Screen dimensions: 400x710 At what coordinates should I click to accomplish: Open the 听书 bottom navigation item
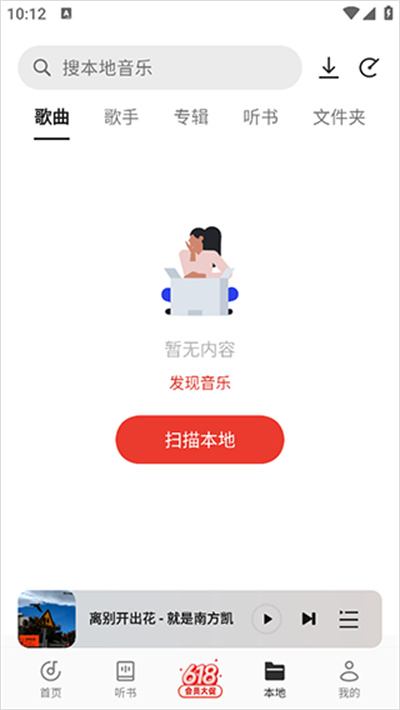click(x=125, y=679)
